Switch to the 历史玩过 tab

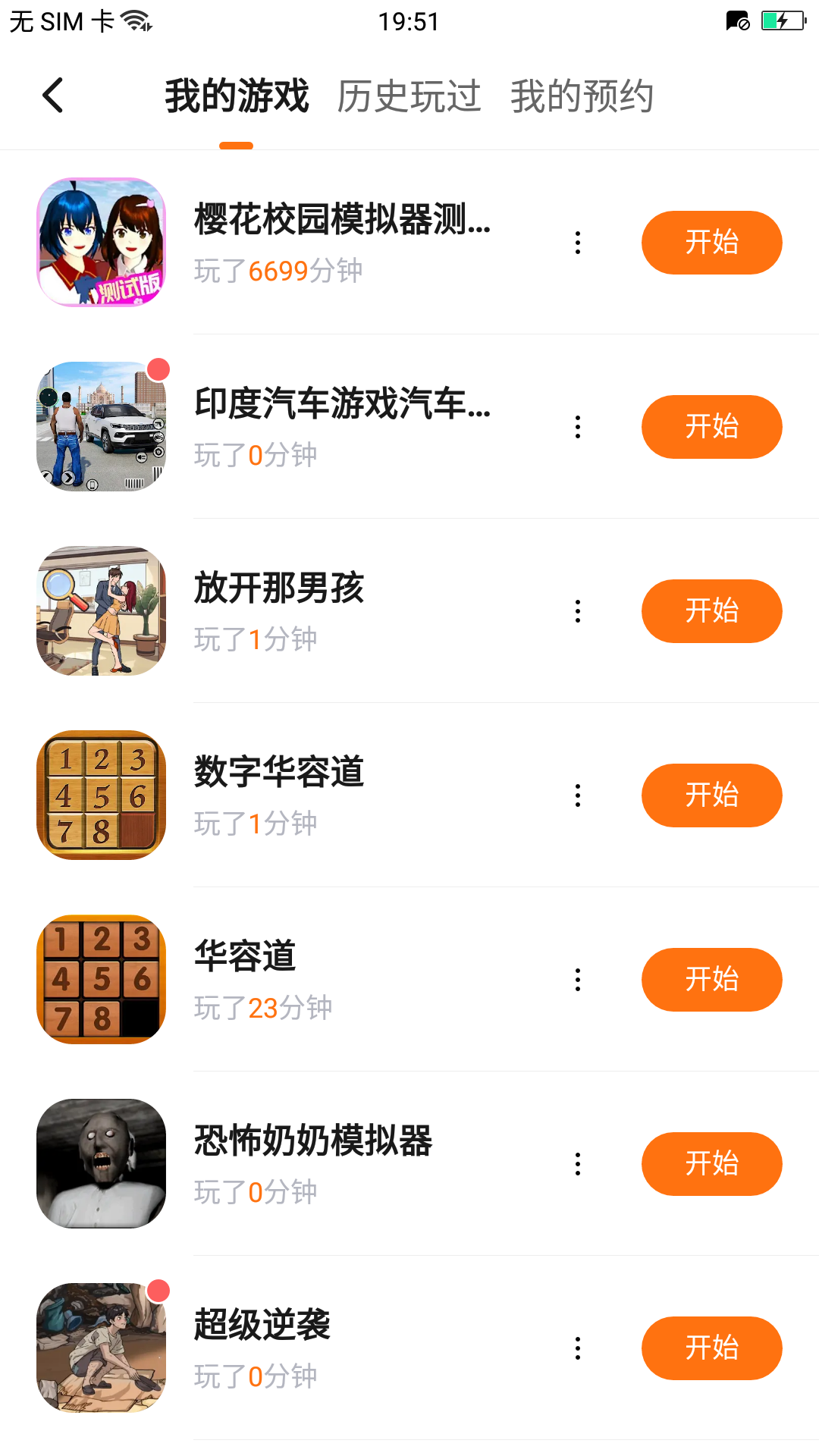click(409, 96)
